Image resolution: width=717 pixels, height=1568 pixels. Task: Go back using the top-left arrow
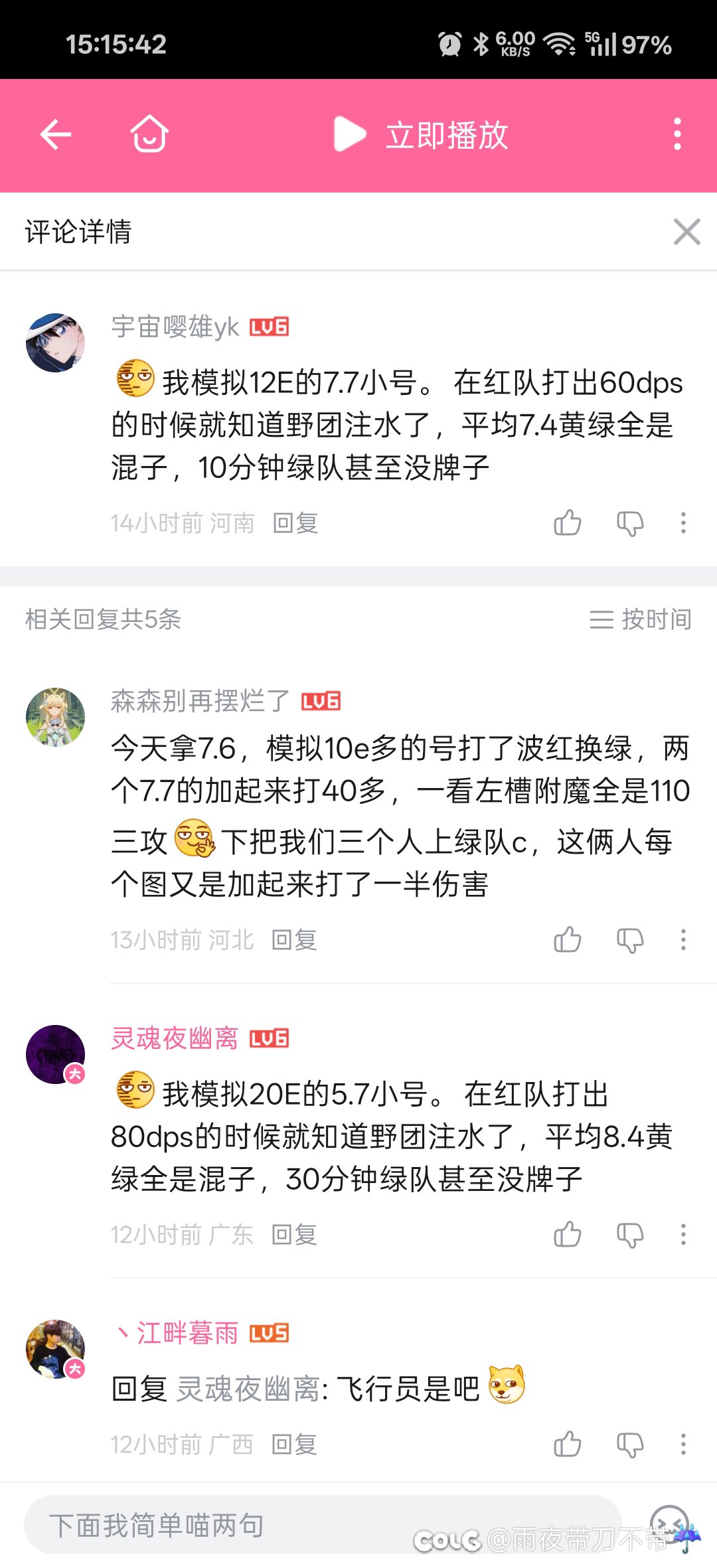(x=56, y=135)
